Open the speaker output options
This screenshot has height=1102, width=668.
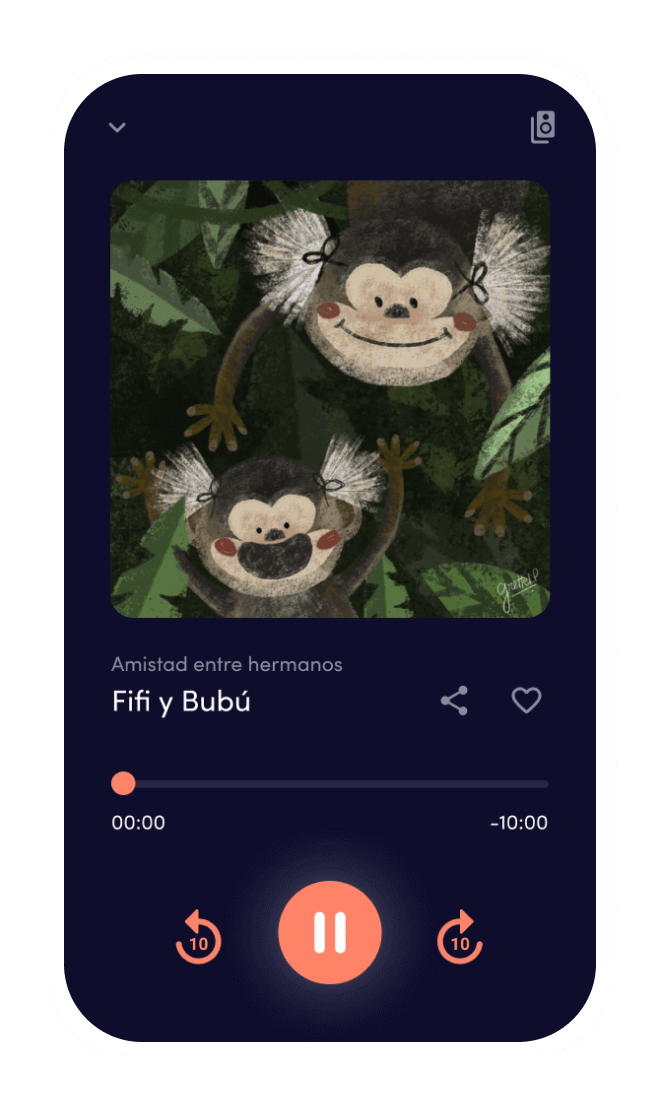coord(542,127)
